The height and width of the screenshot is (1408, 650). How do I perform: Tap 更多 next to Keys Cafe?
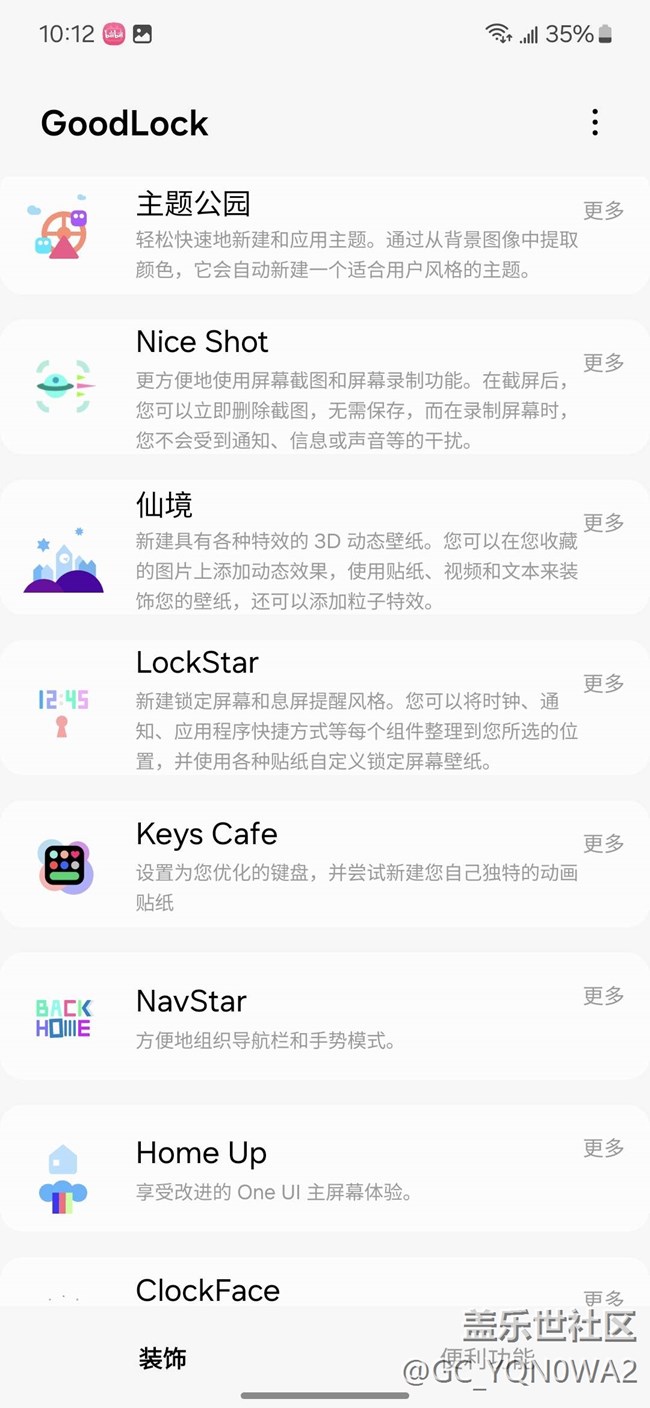pos(604,843)
